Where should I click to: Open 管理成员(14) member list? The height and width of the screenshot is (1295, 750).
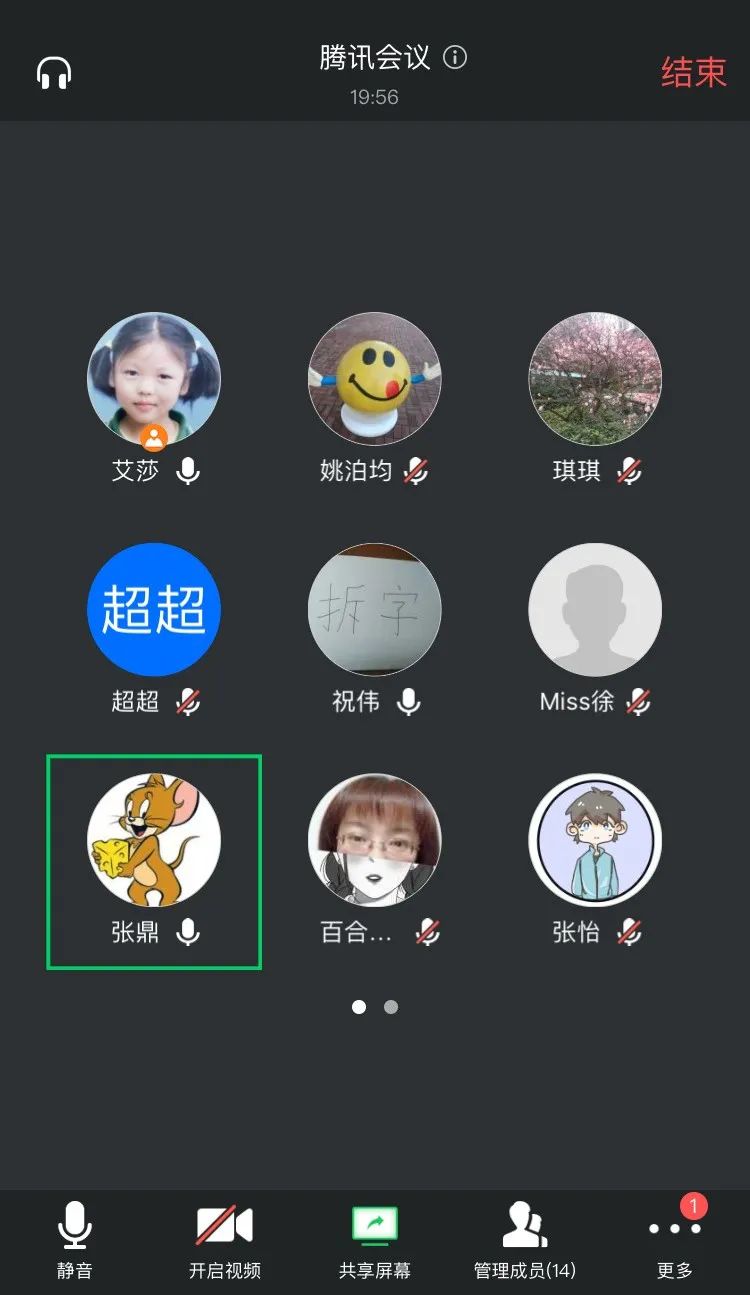tap(525, 1240)
